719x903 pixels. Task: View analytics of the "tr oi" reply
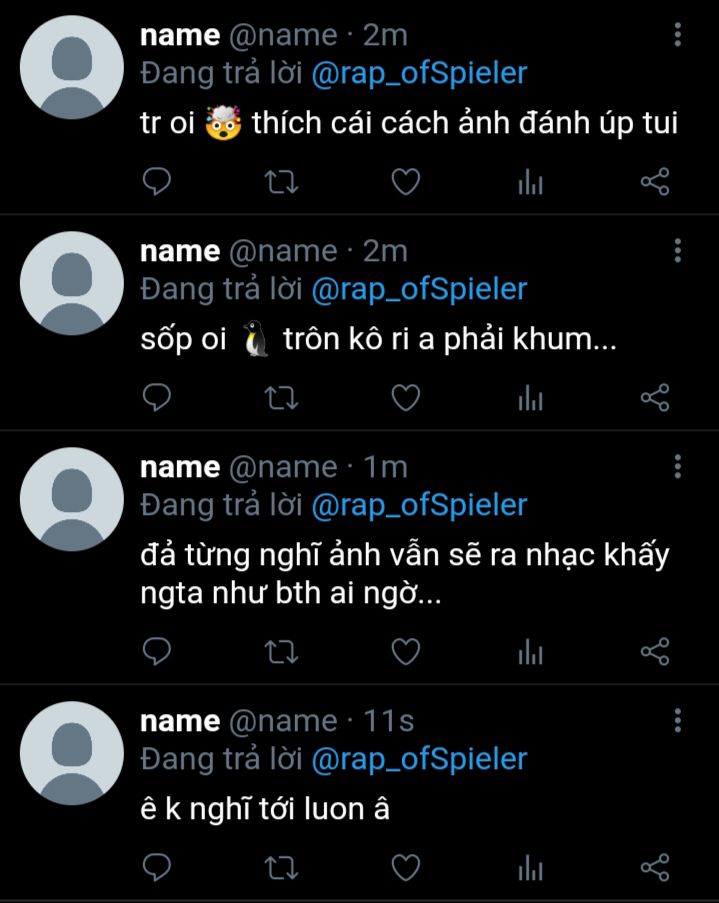coord(530,182)
